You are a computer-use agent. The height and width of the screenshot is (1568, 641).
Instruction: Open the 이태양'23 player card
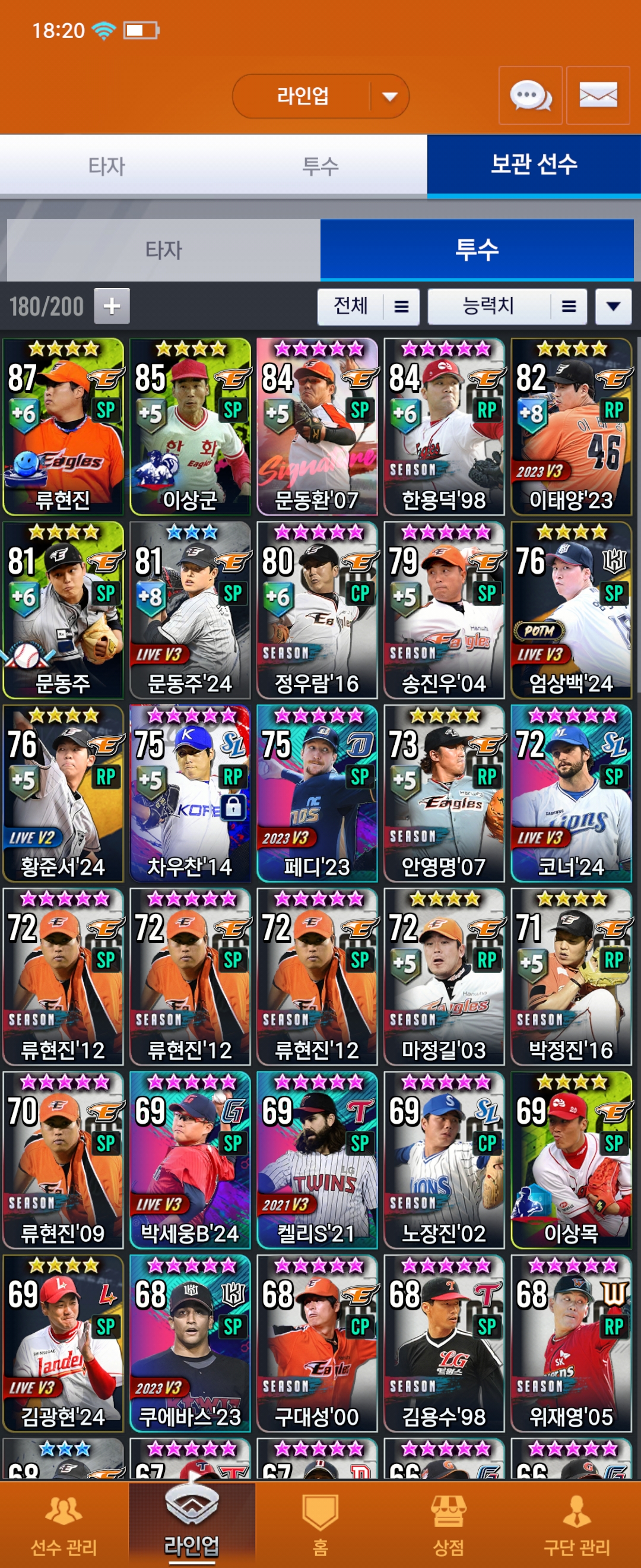(571, 426)
